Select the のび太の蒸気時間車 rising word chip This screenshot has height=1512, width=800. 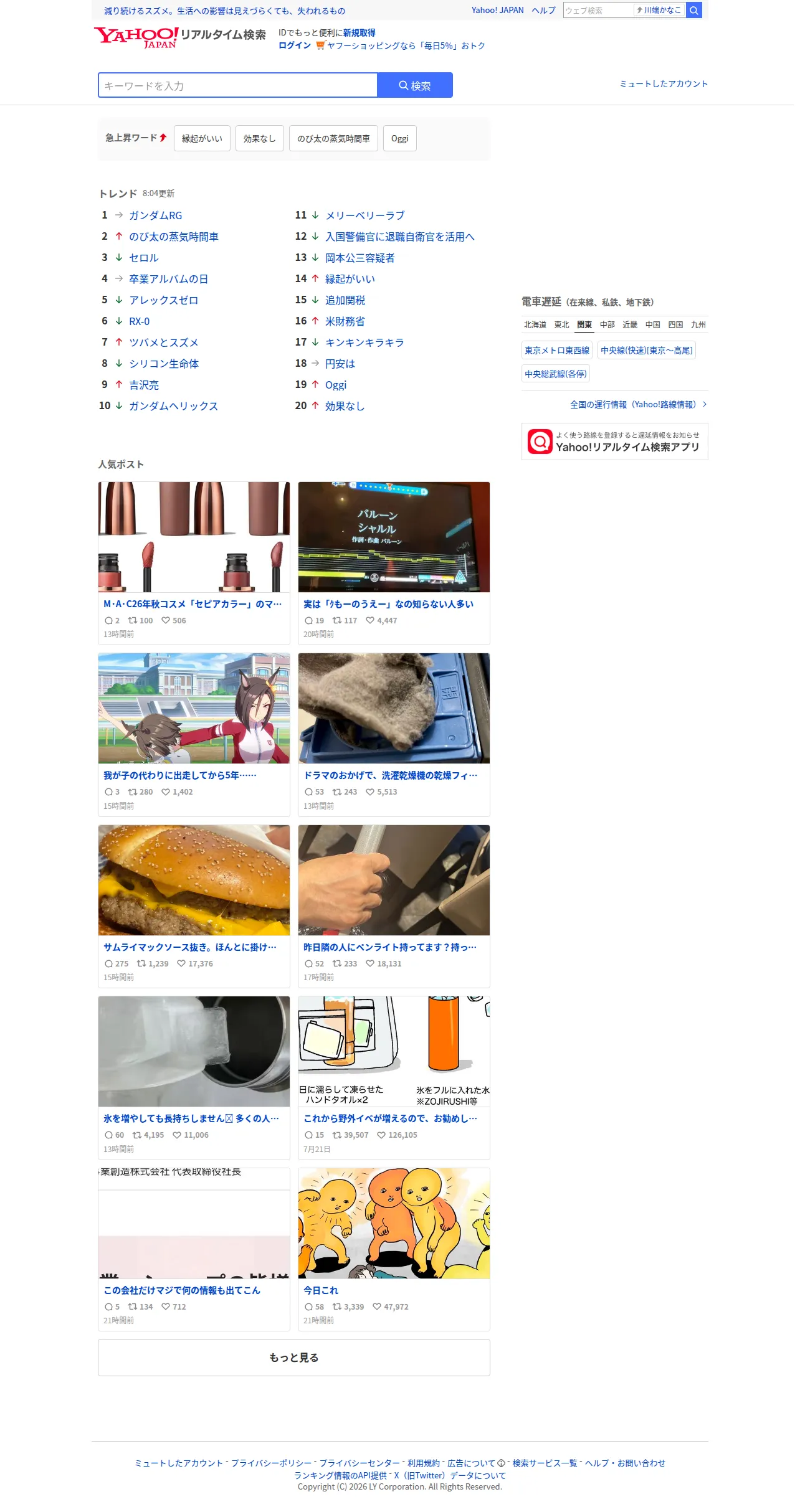point(333,138)
